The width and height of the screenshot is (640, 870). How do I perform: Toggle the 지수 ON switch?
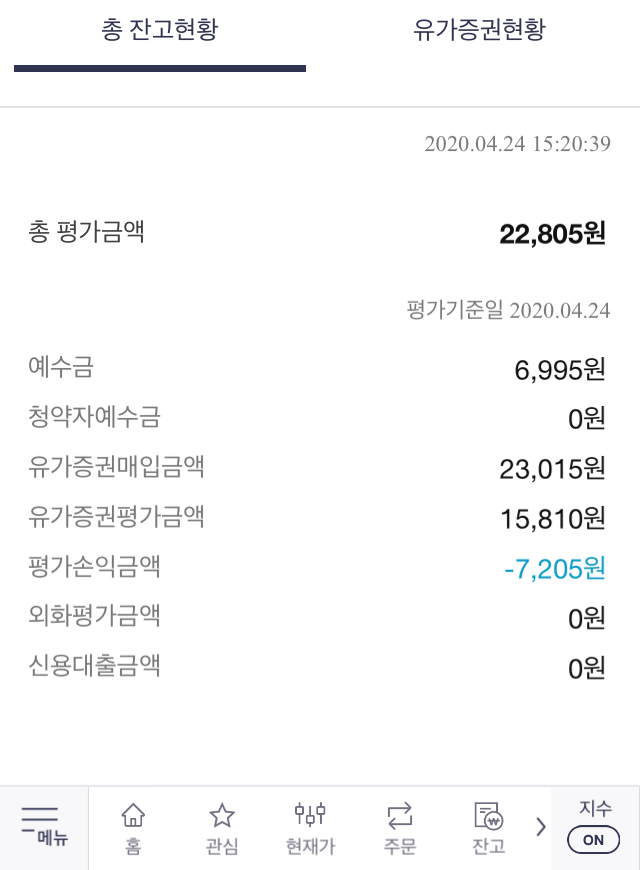point(594,839)
